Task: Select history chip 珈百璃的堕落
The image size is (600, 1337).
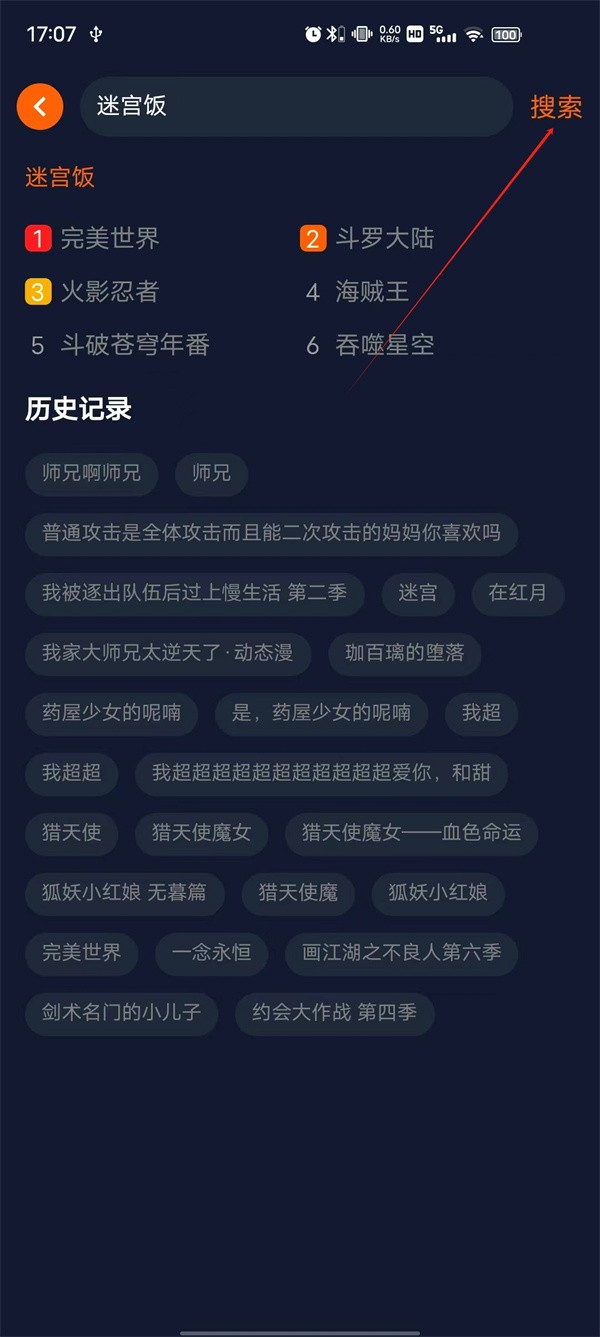Action: click(405, 653)
